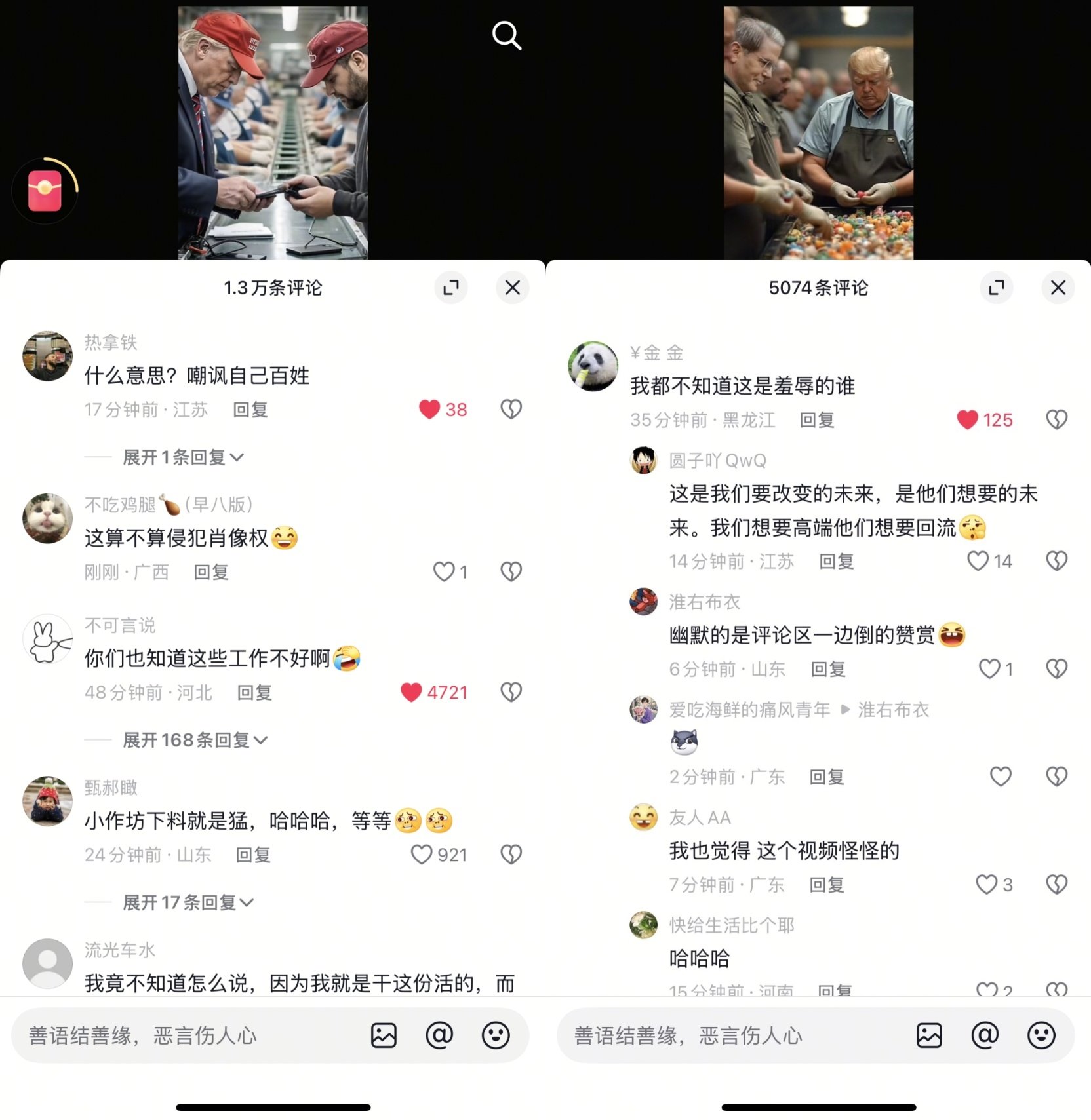Screen dimensions: 1091x1120
Task: Reply to ¥金金's comment
Action: 816,420
